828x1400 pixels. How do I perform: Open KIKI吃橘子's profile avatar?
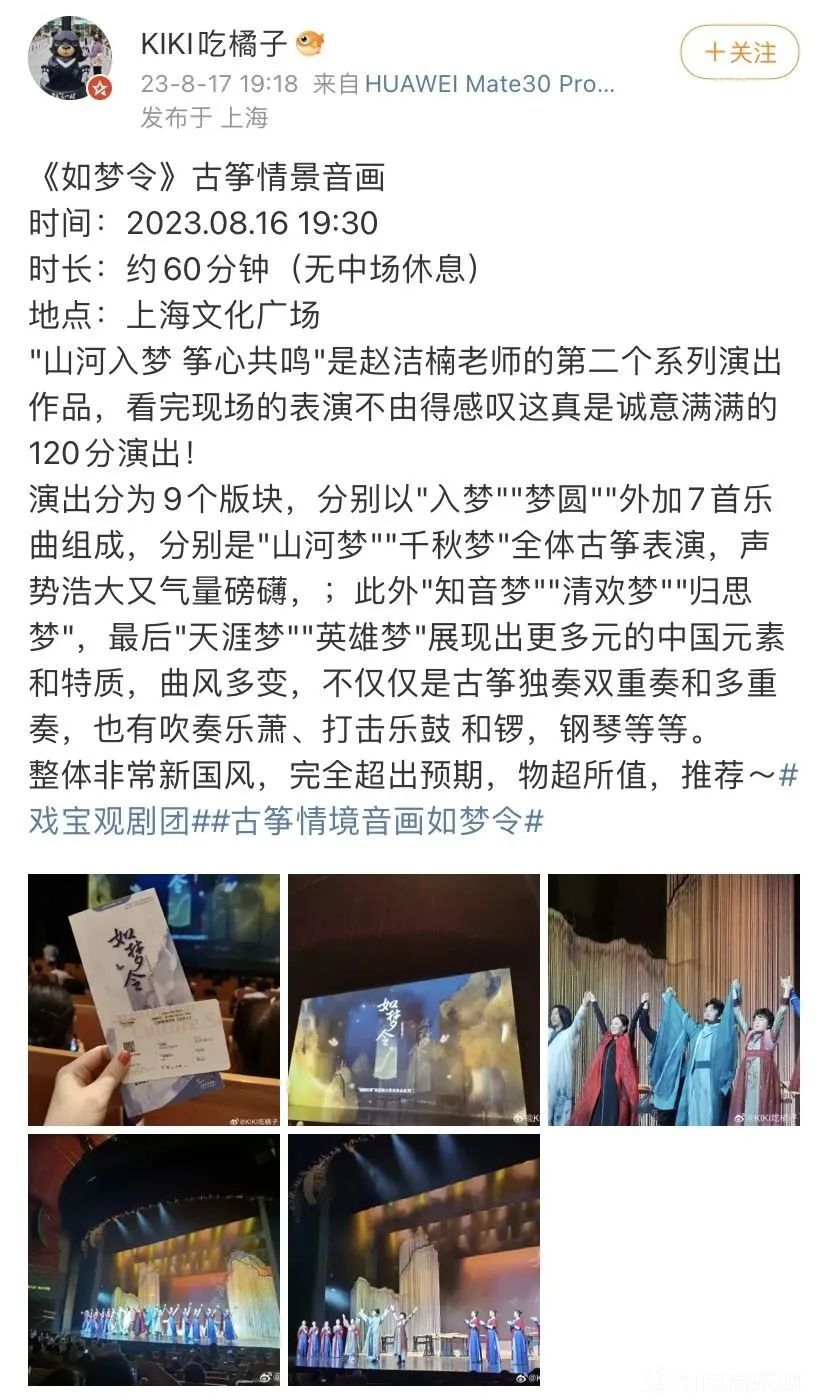[x=70, y=59]
